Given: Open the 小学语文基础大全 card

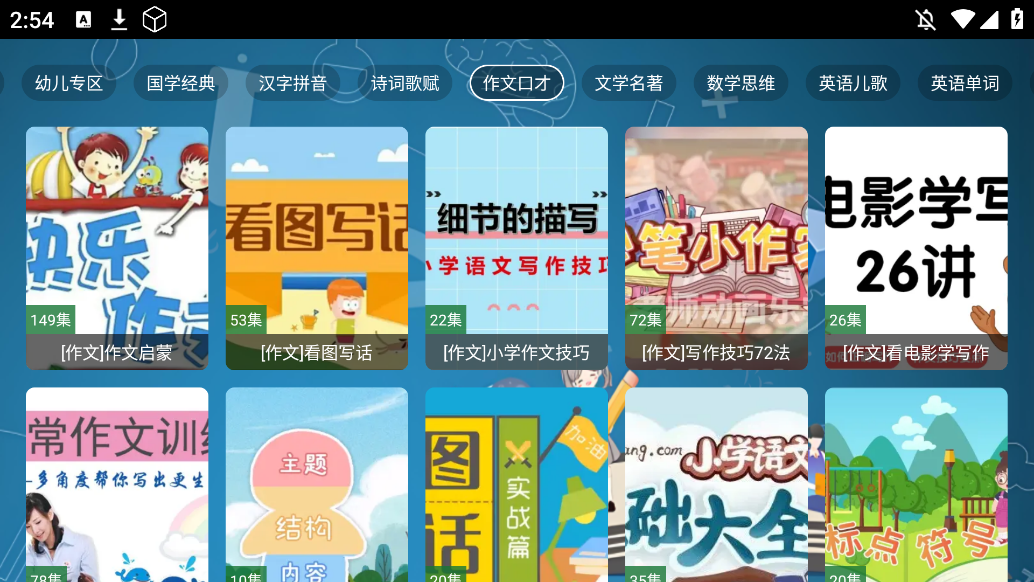Looking at the screenshot, I should pos(716,485).
